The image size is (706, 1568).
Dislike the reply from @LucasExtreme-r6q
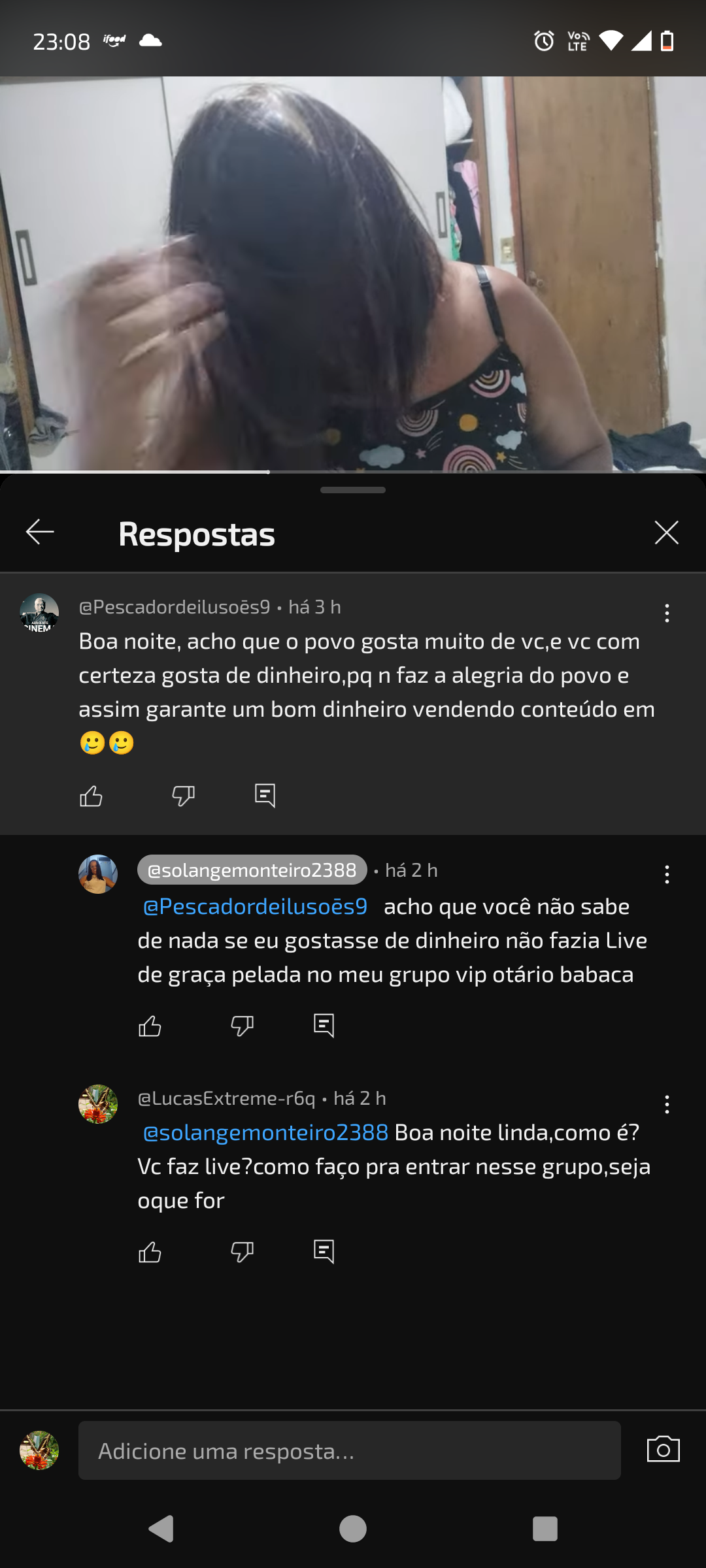(242, 1252)
